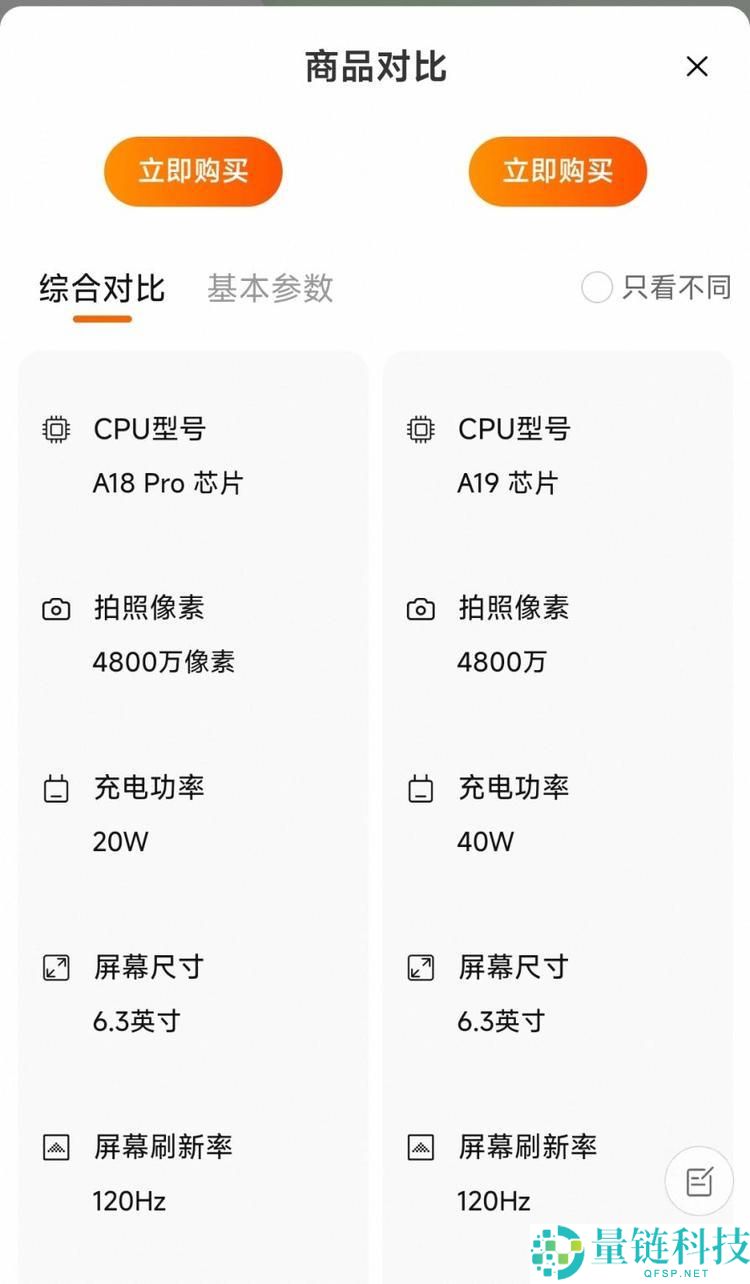Tap 立即购买 for the A18 Pro phone

(x=193, y=171)
